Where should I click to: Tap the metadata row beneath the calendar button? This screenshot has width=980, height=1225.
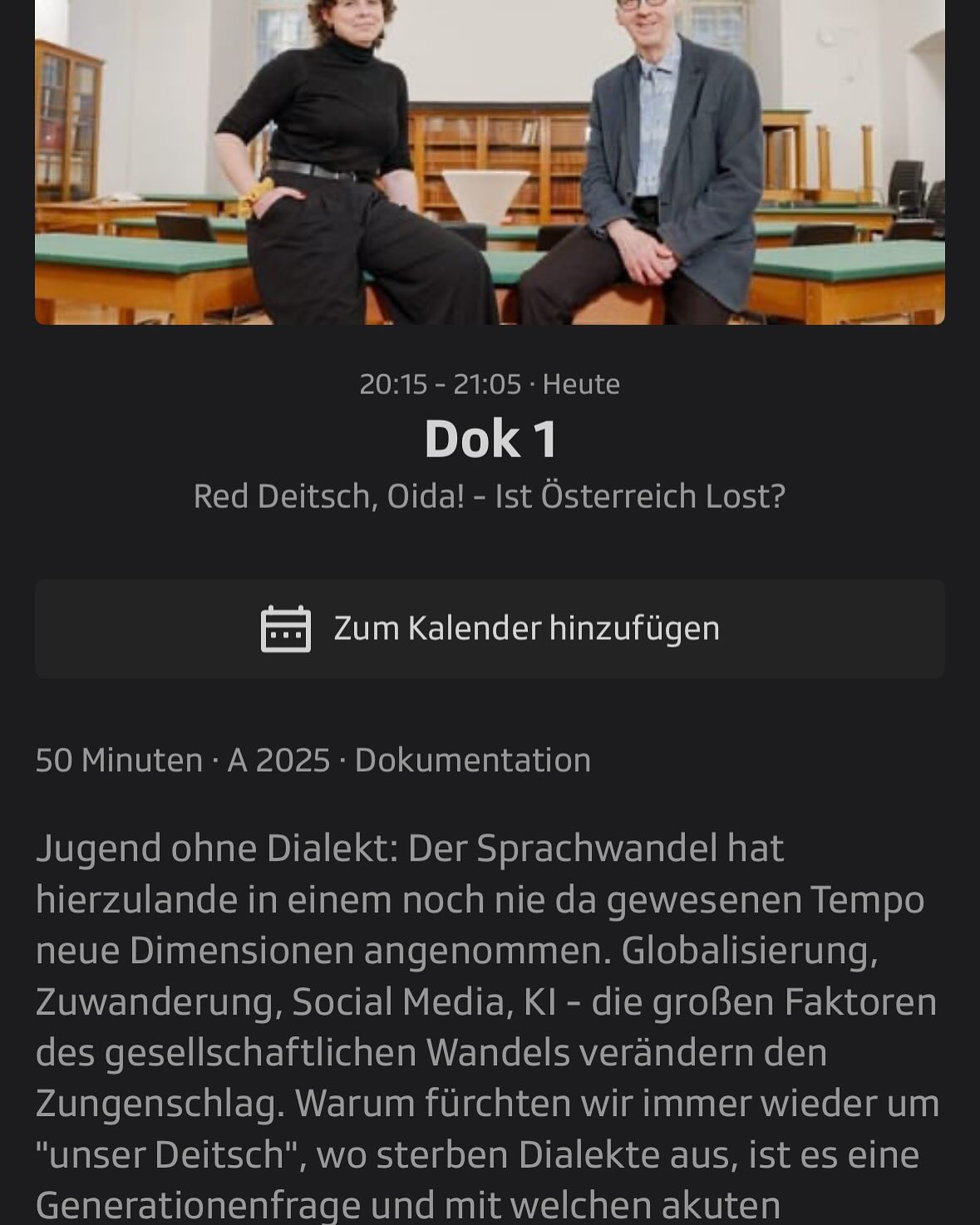pos(313,759)
